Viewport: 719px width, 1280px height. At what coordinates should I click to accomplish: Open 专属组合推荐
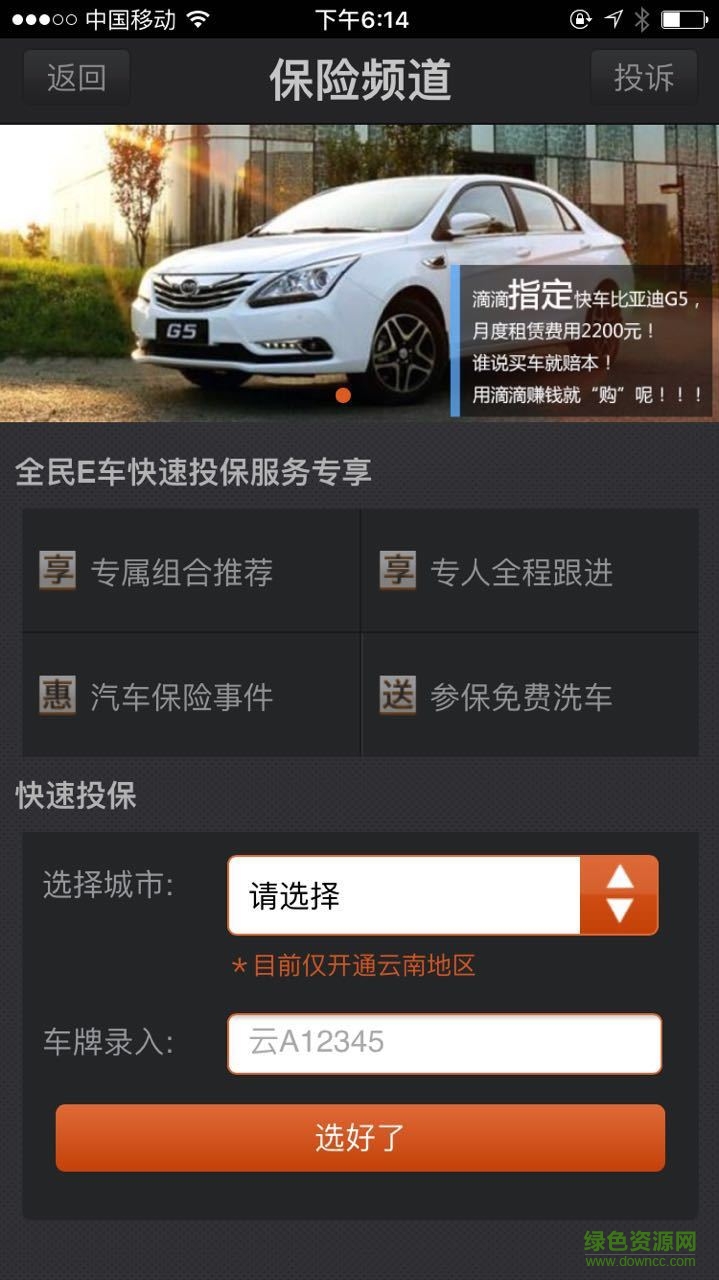pyautogui.click(x=191, y=572)
